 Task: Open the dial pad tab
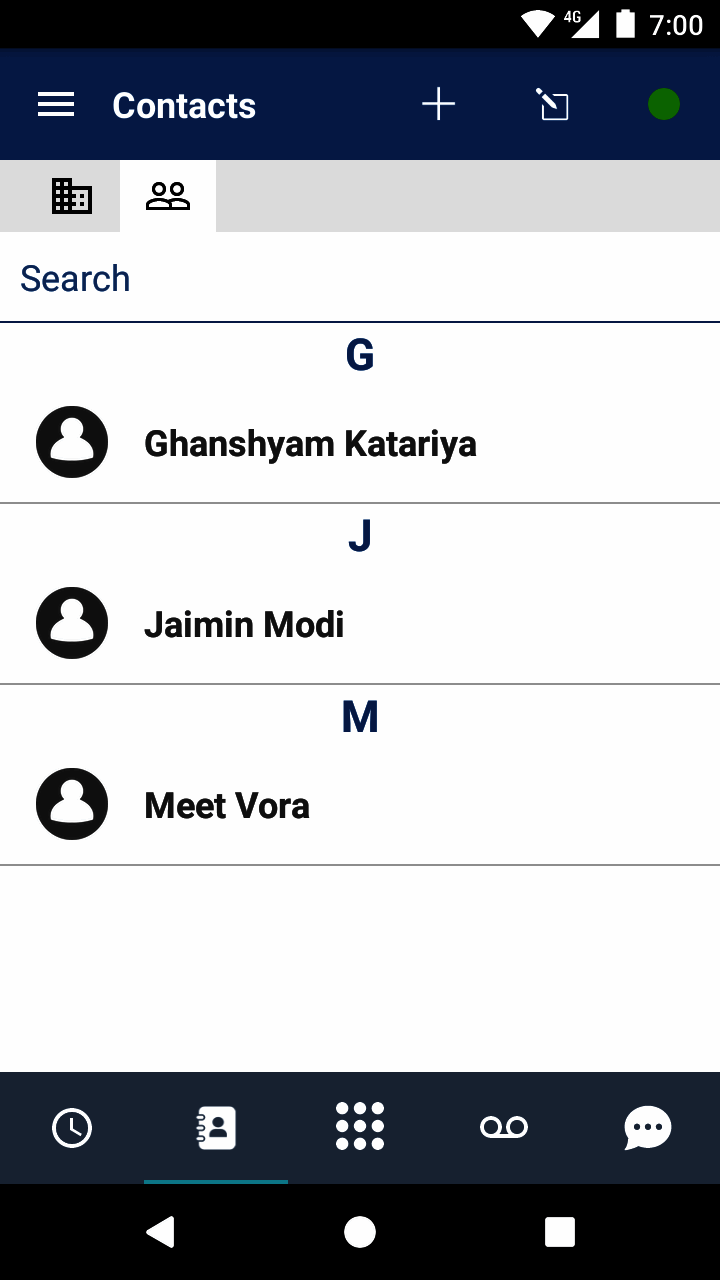[360, 1128]
